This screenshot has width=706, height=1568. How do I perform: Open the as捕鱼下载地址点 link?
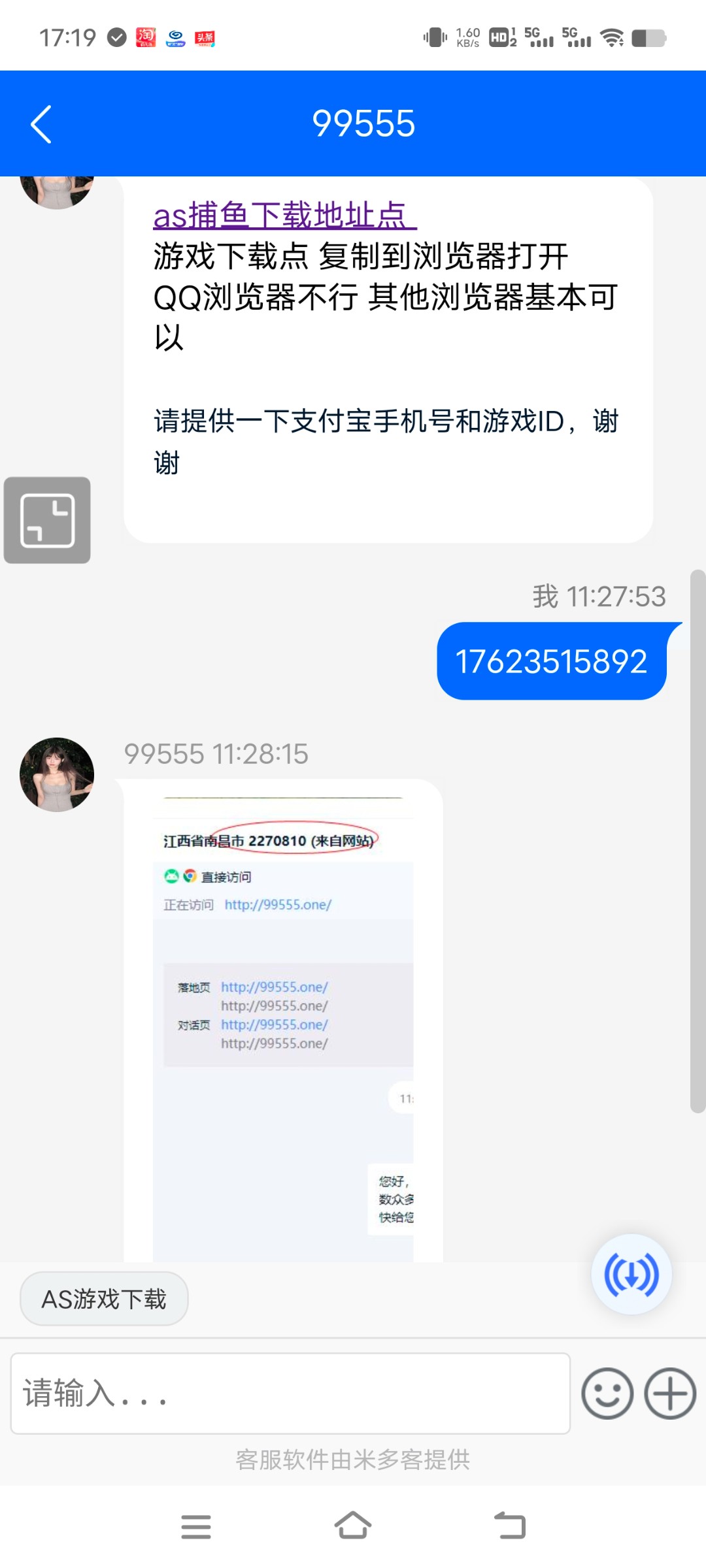coord(284,216)
